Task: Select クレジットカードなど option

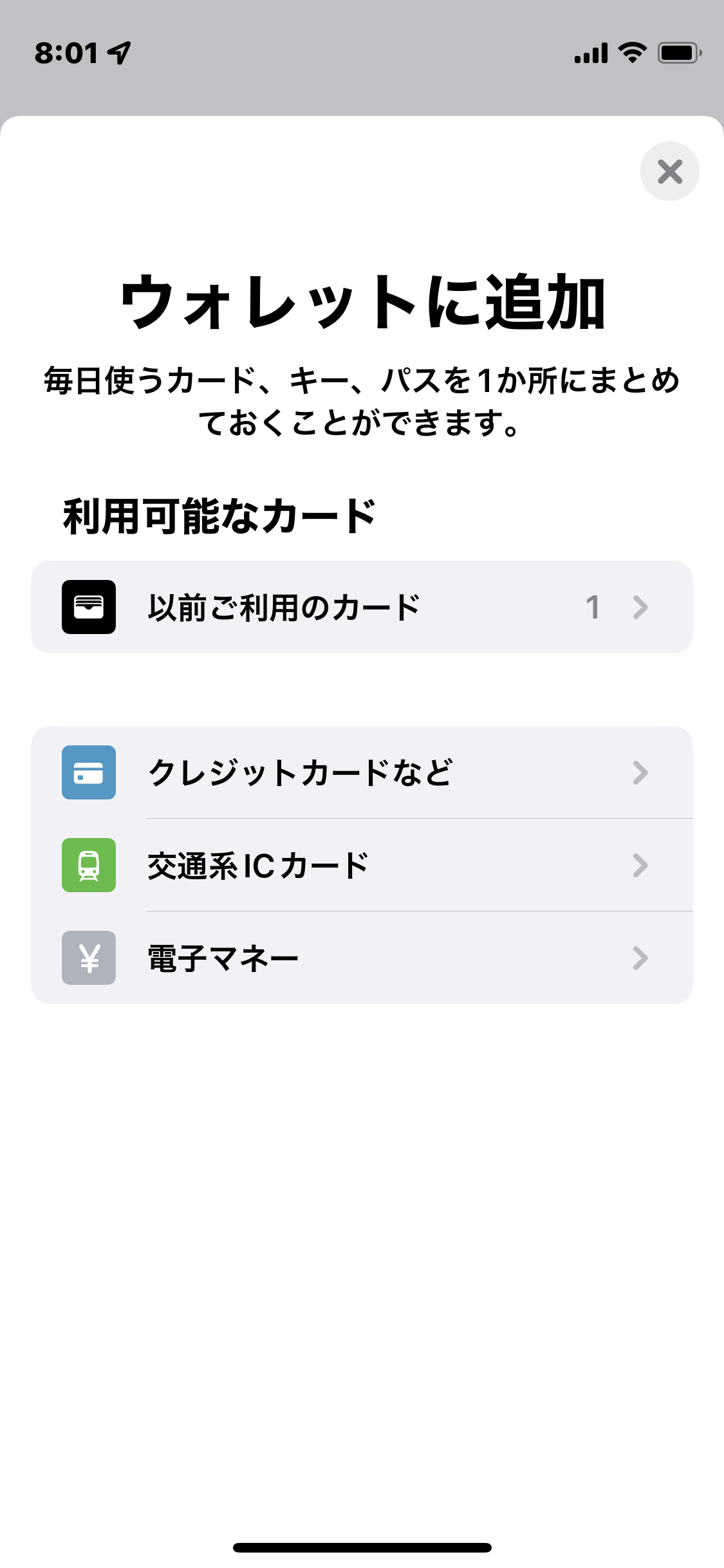Action: point(362,772)
